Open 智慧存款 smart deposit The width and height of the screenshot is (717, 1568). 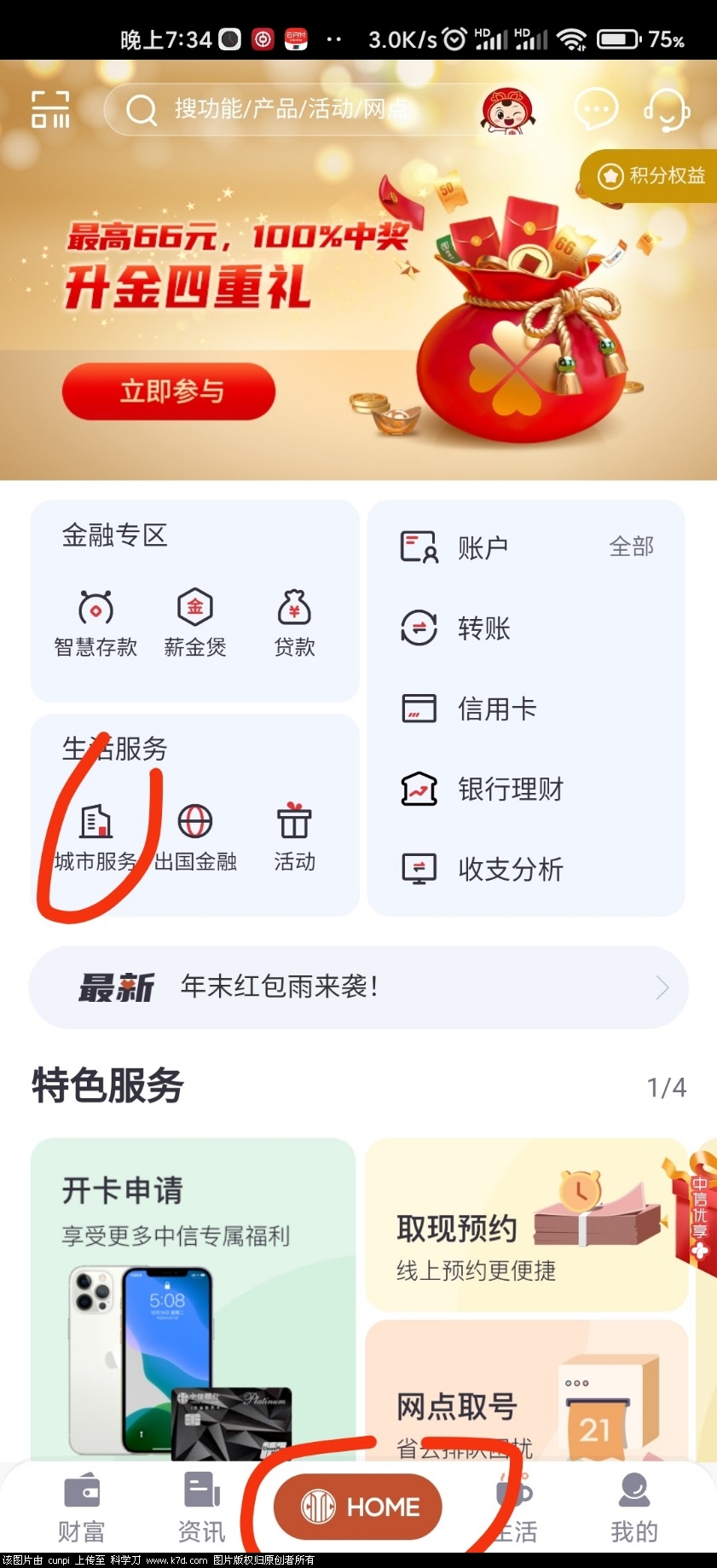click(x=95, y=623)
